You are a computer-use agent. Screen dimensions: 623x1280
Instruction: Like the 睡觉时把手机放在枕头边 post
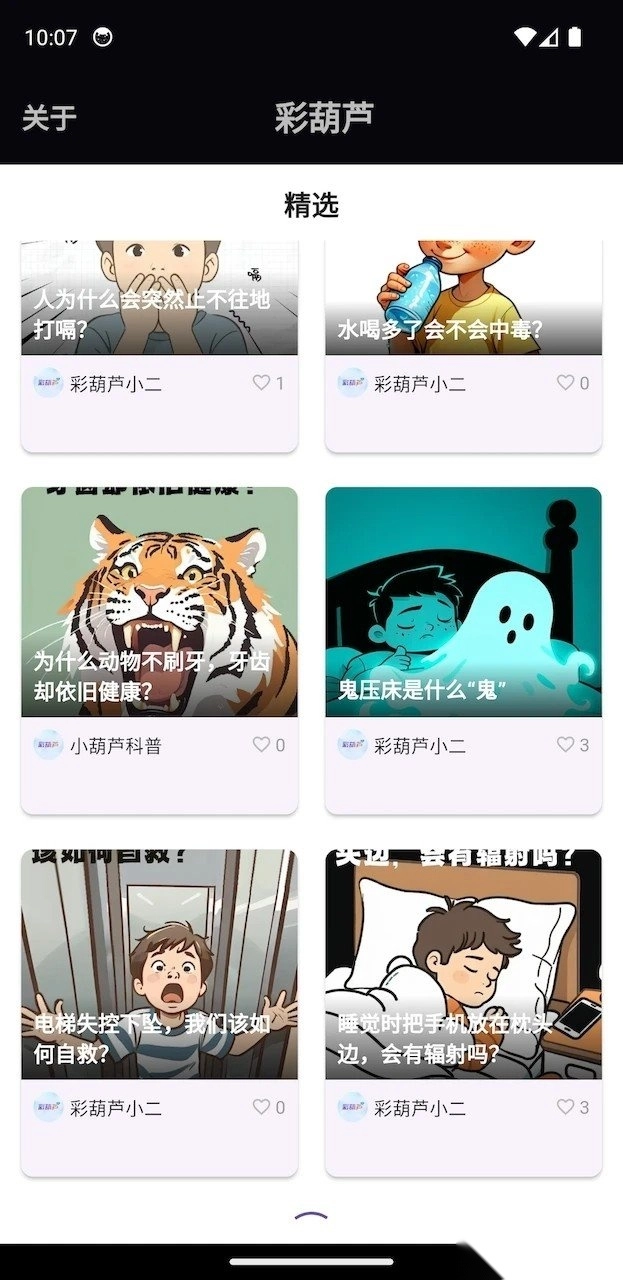[566, 1107]
